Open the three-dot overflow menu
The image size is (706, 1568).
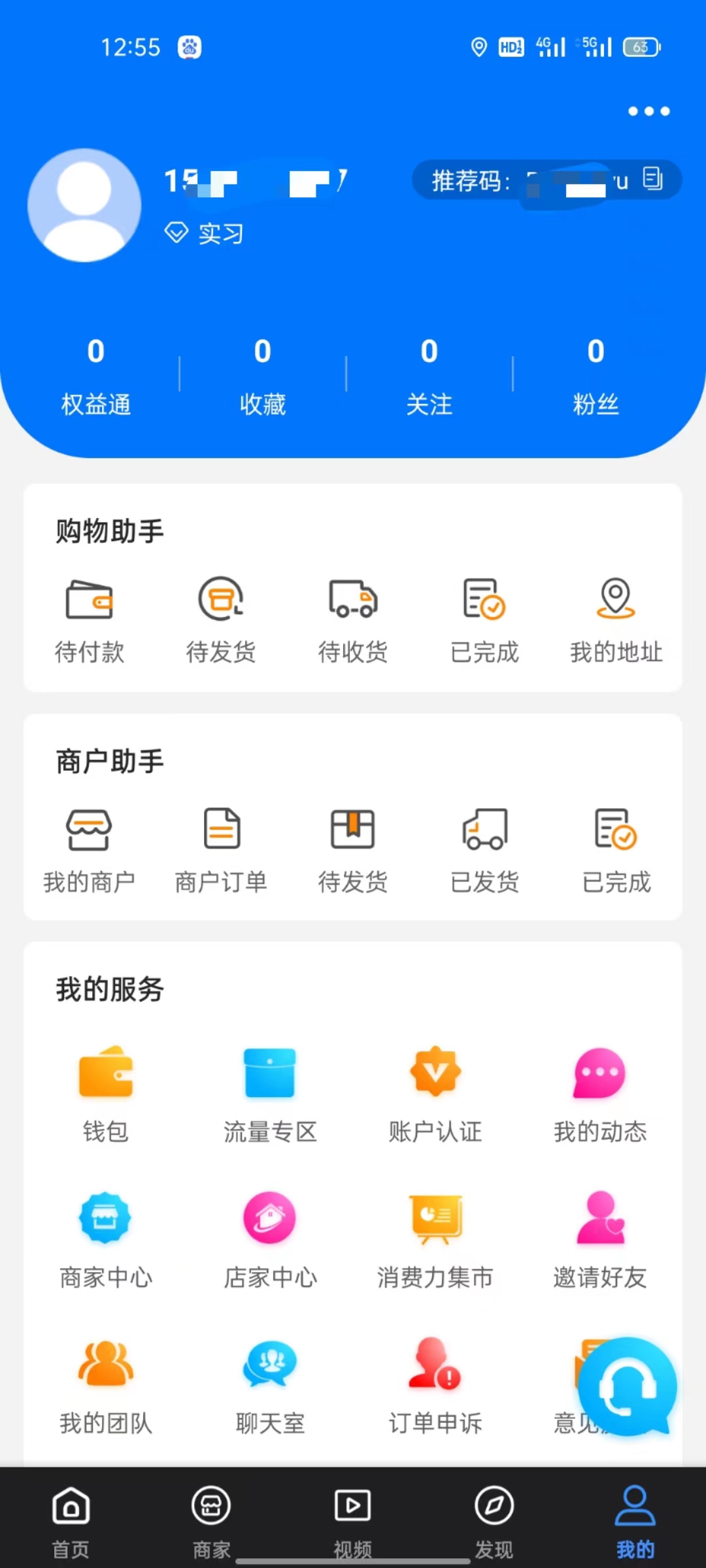point(648,111)
